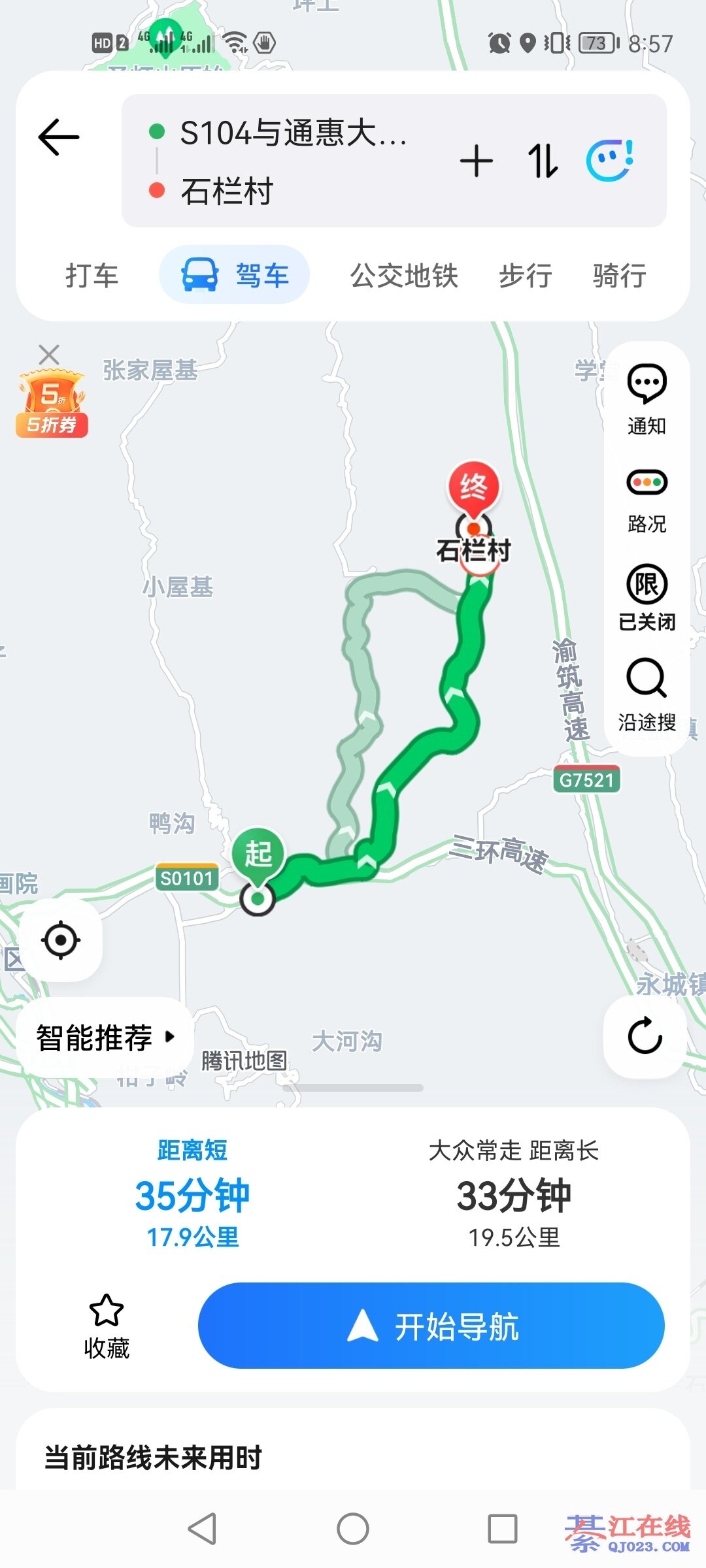Add a waypoint with the plus icon

tap(477, 161)
